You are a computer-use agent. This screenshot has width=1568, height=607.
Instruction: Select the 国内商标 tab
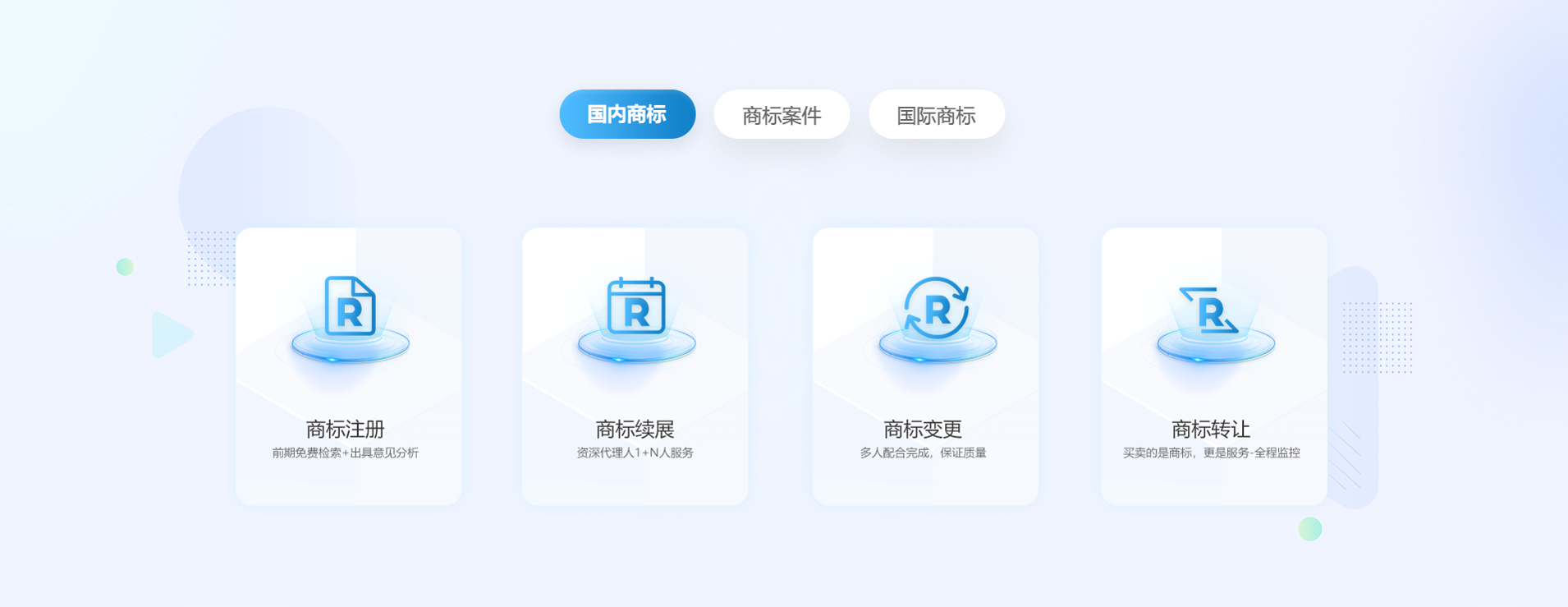pyautogui.click(x=627, y=114)
